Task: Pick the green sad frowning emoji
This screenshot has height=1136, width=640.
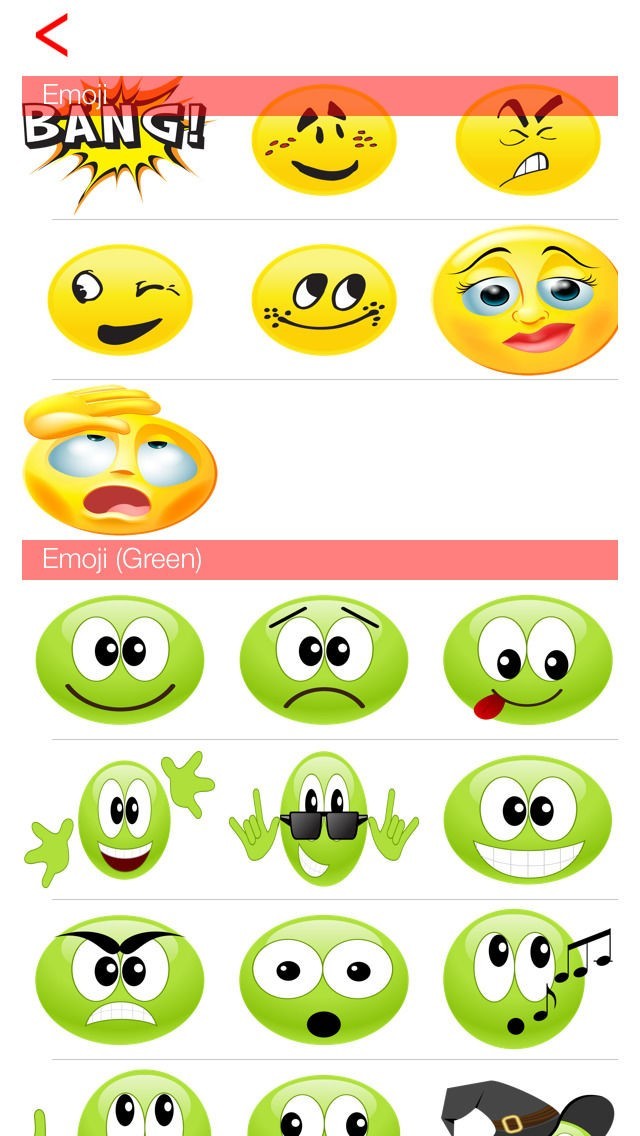Action: (324, 660)
